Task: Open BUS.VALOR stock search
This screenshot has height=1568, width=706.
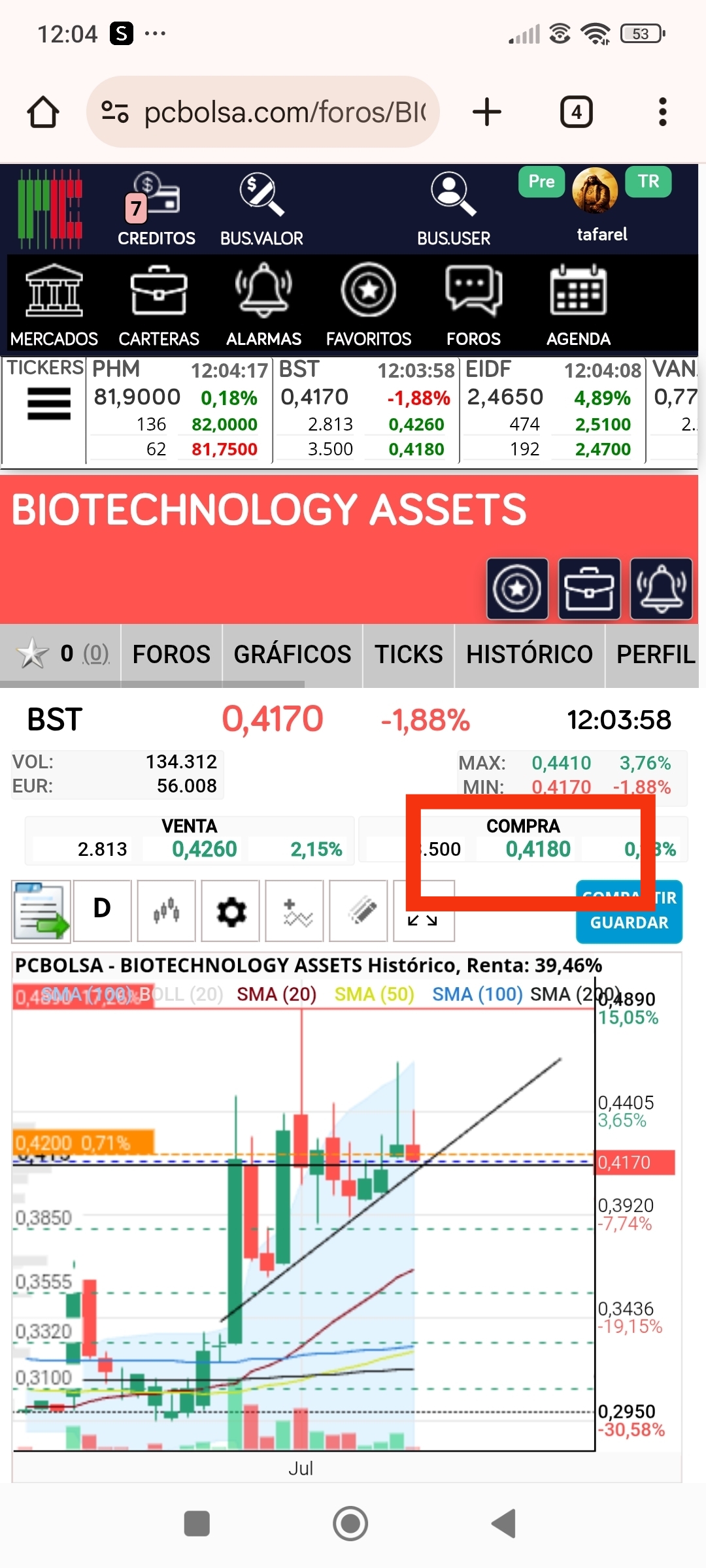Action: click(x=261, y=209)
